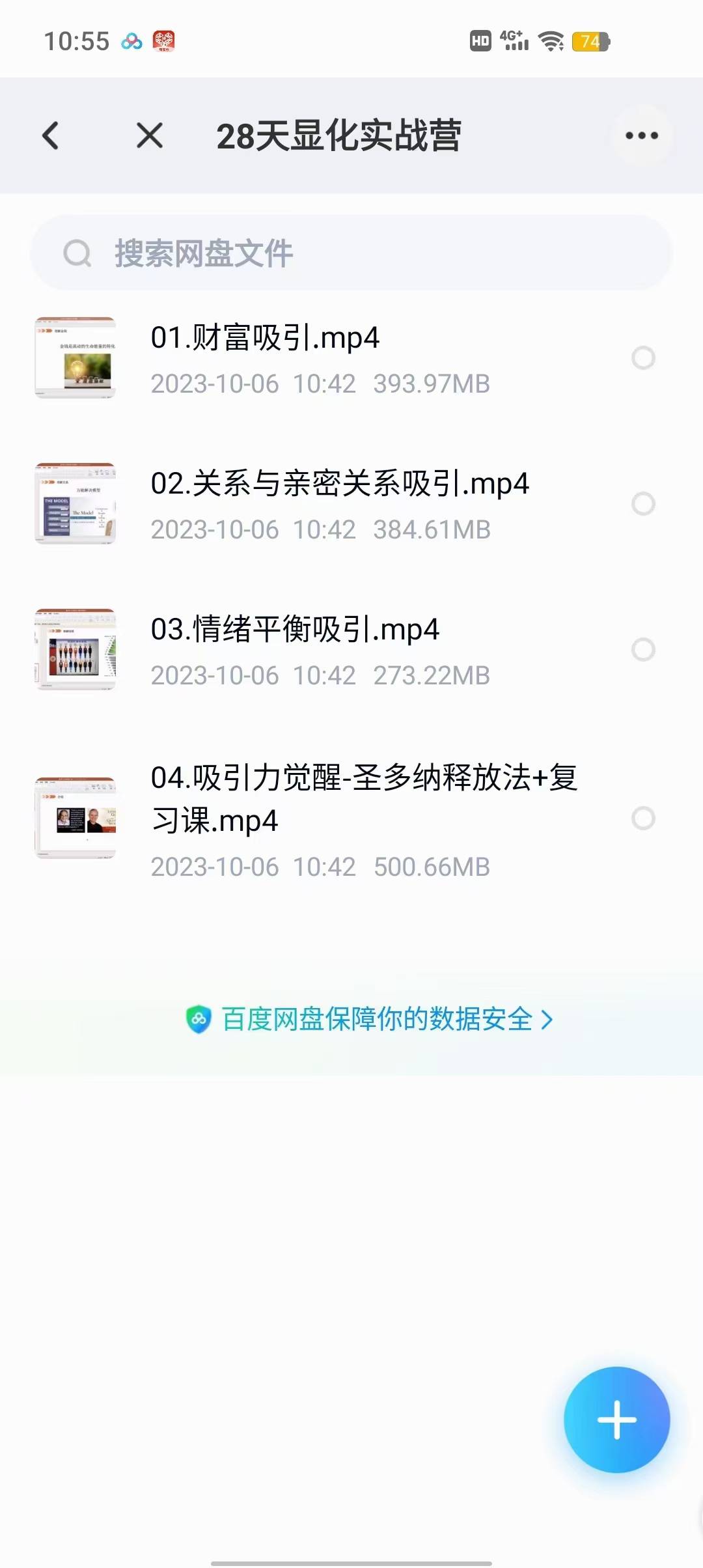
Task: Select the circle for 03.情绪平衡吸引.mp4
Action: point(643,649)
